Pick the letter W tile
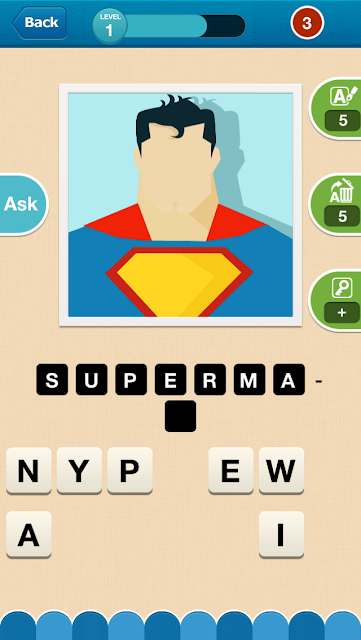Viewport: 361px width, 640px height. coord(281,471)
